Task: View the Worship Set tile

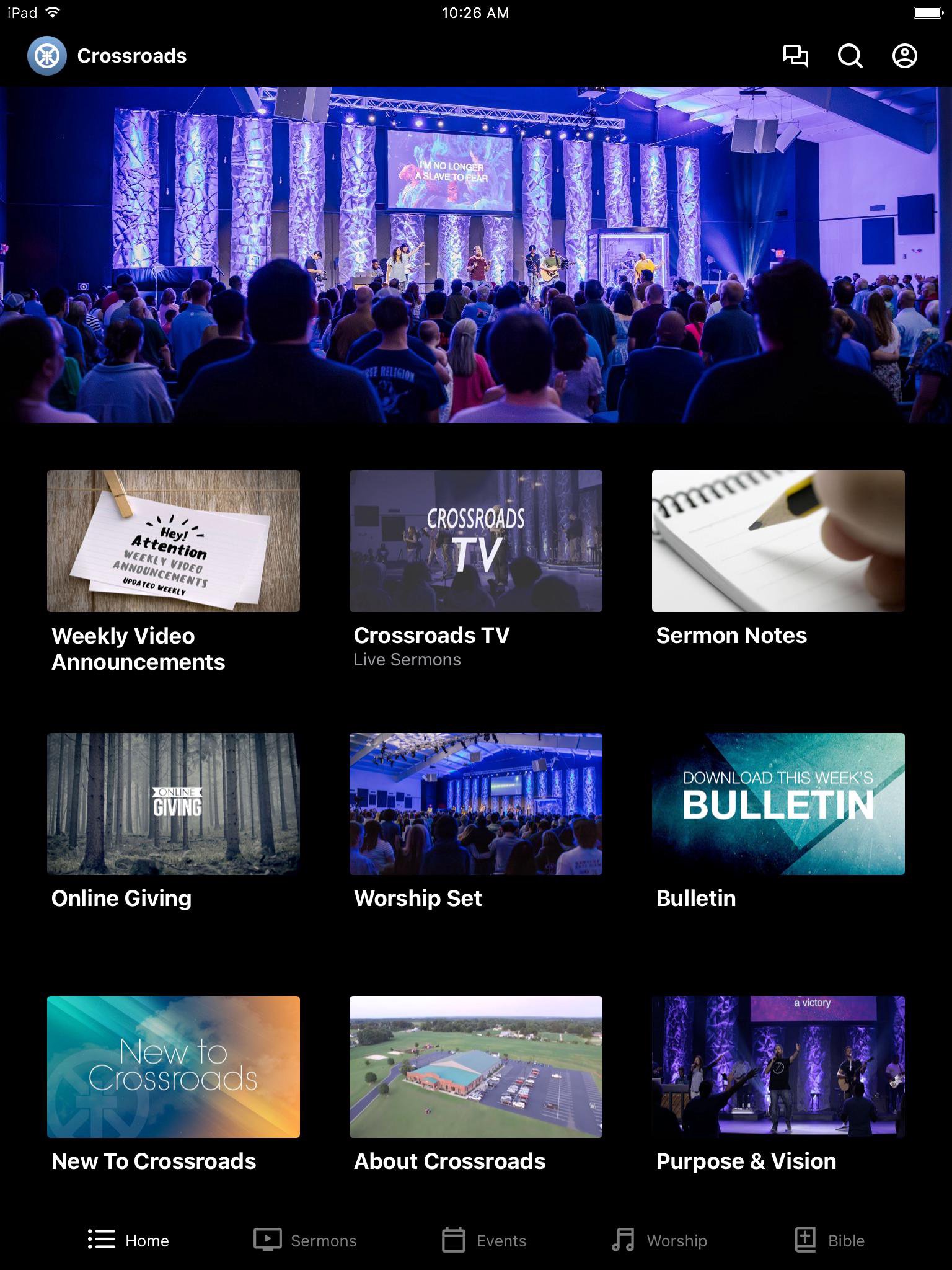Action: click(x=476, y=804)
